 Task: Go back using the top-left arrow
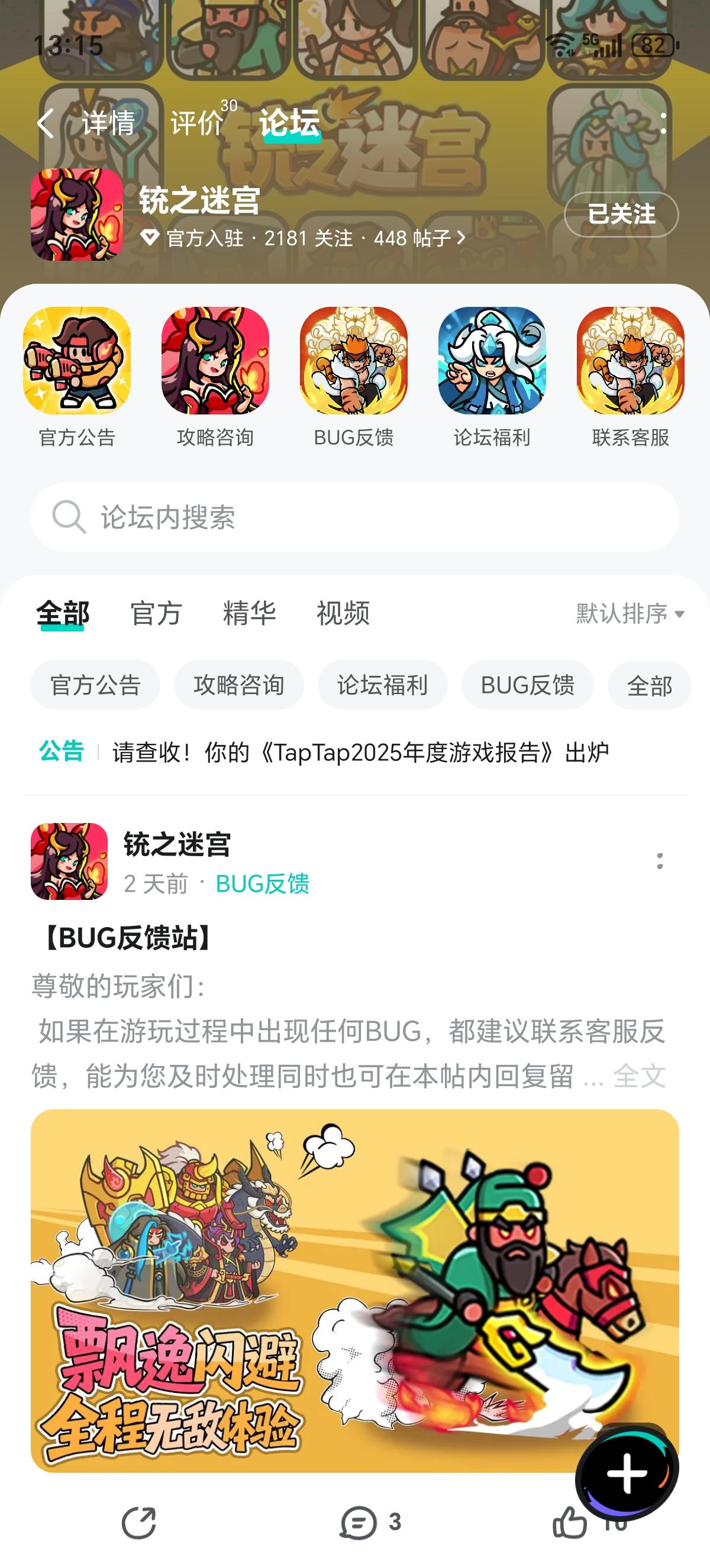click(46, 124)
